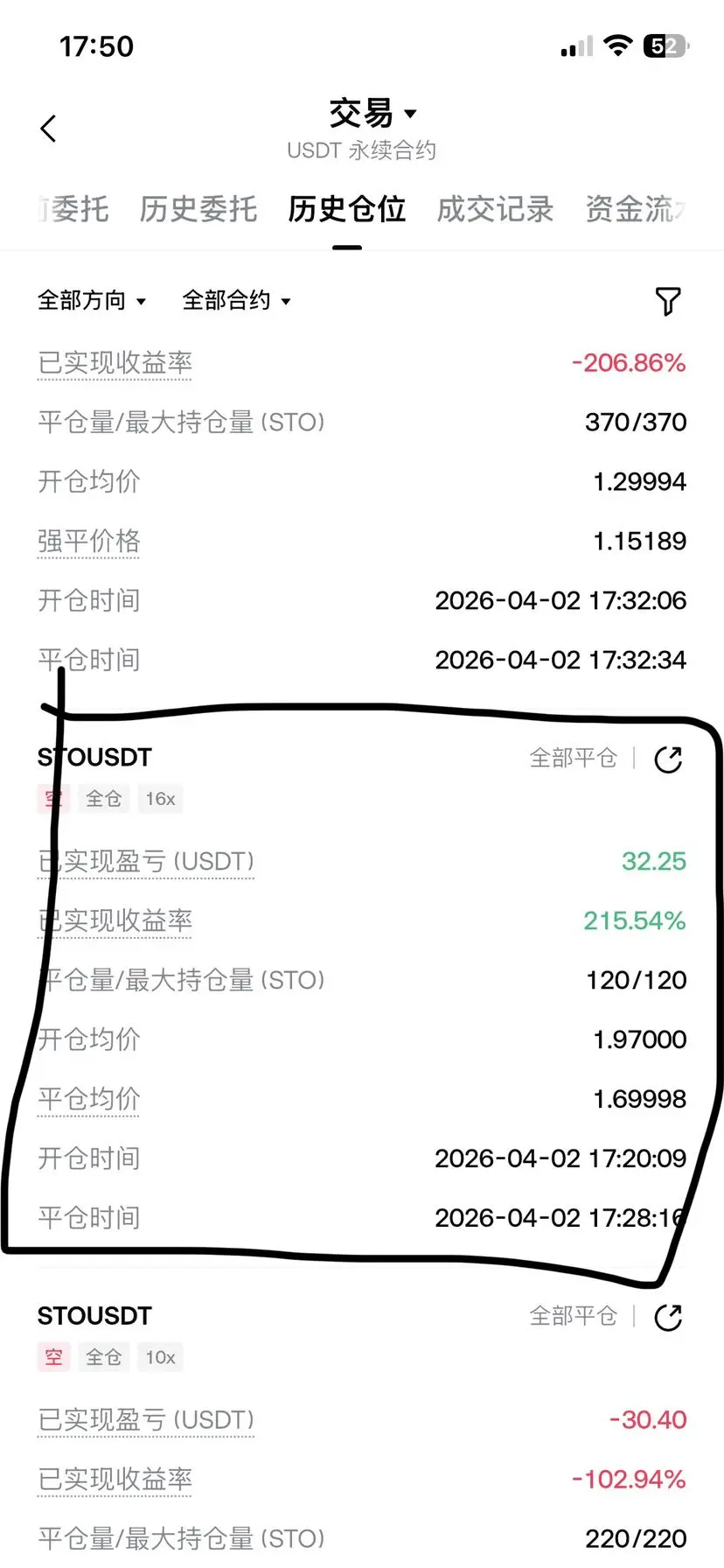Open the funnel filter options
The image size is (724, 1568).
[x=668, y=301]
